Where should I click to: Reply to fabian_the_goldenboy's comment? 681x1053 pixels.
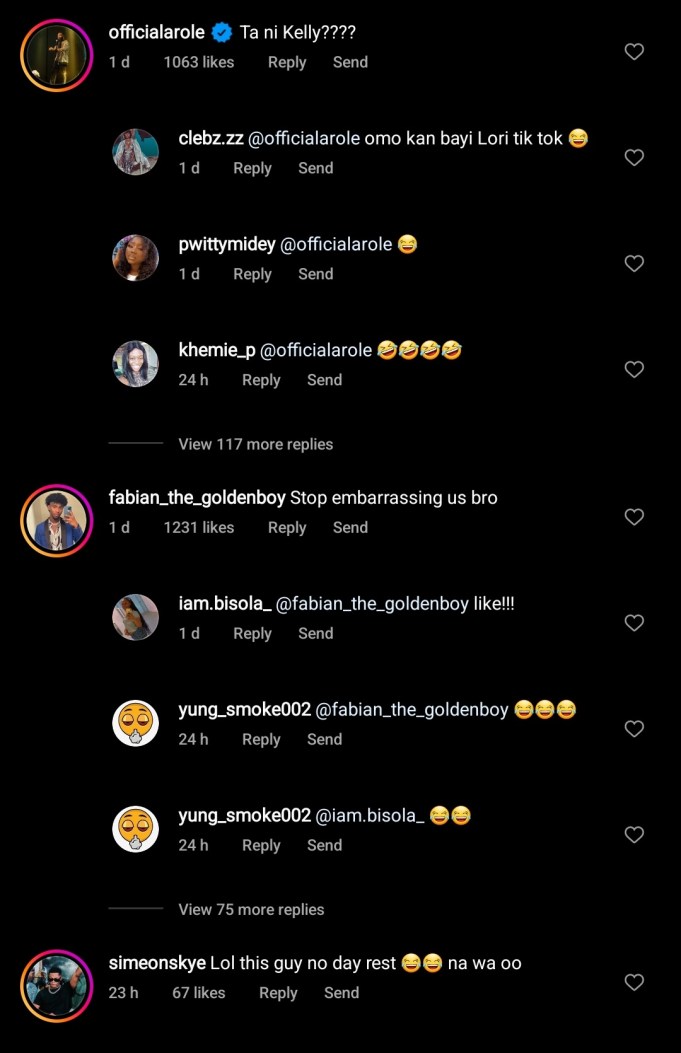286,527
